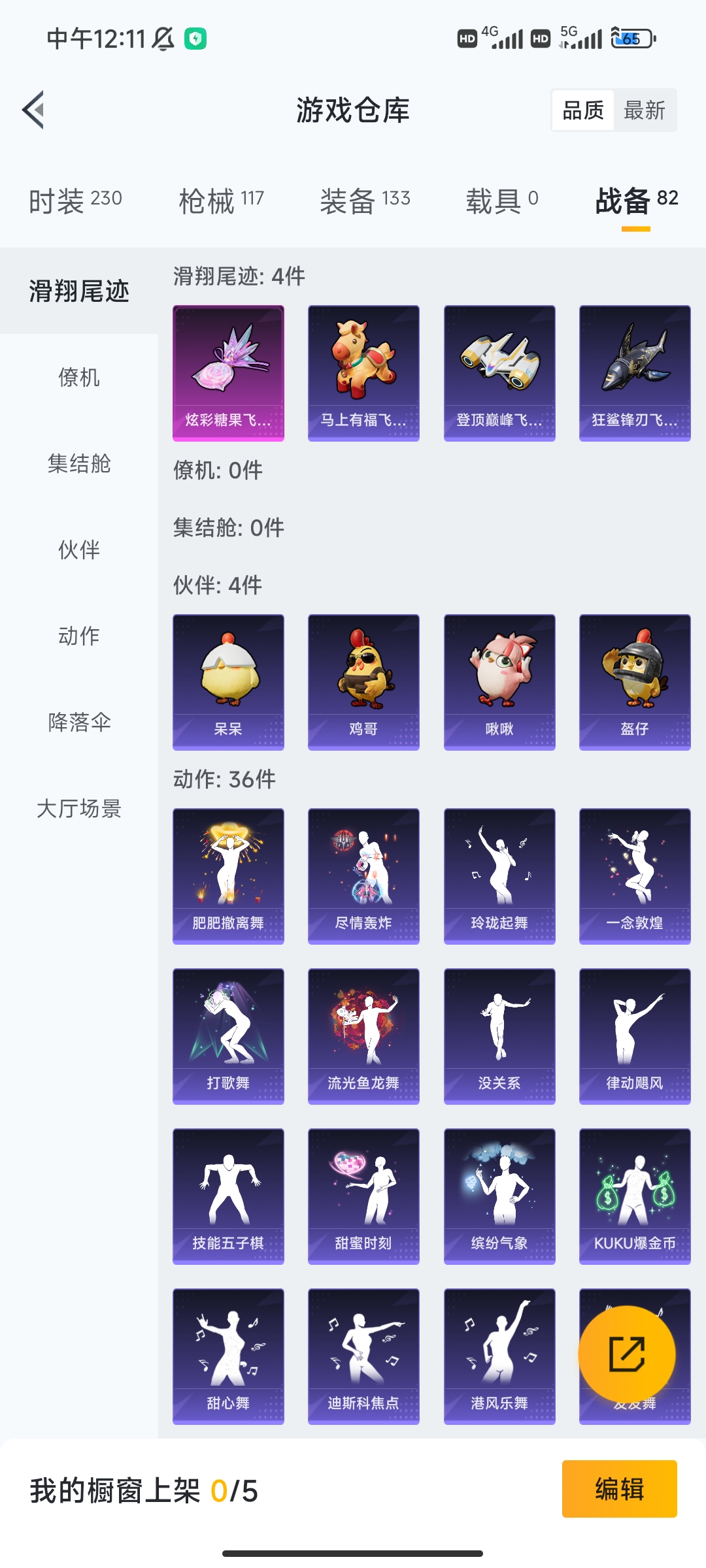Select the 肥肥撤离舞 emote
This screenshot has width=706, height=1568.
[x=228, y=875]
